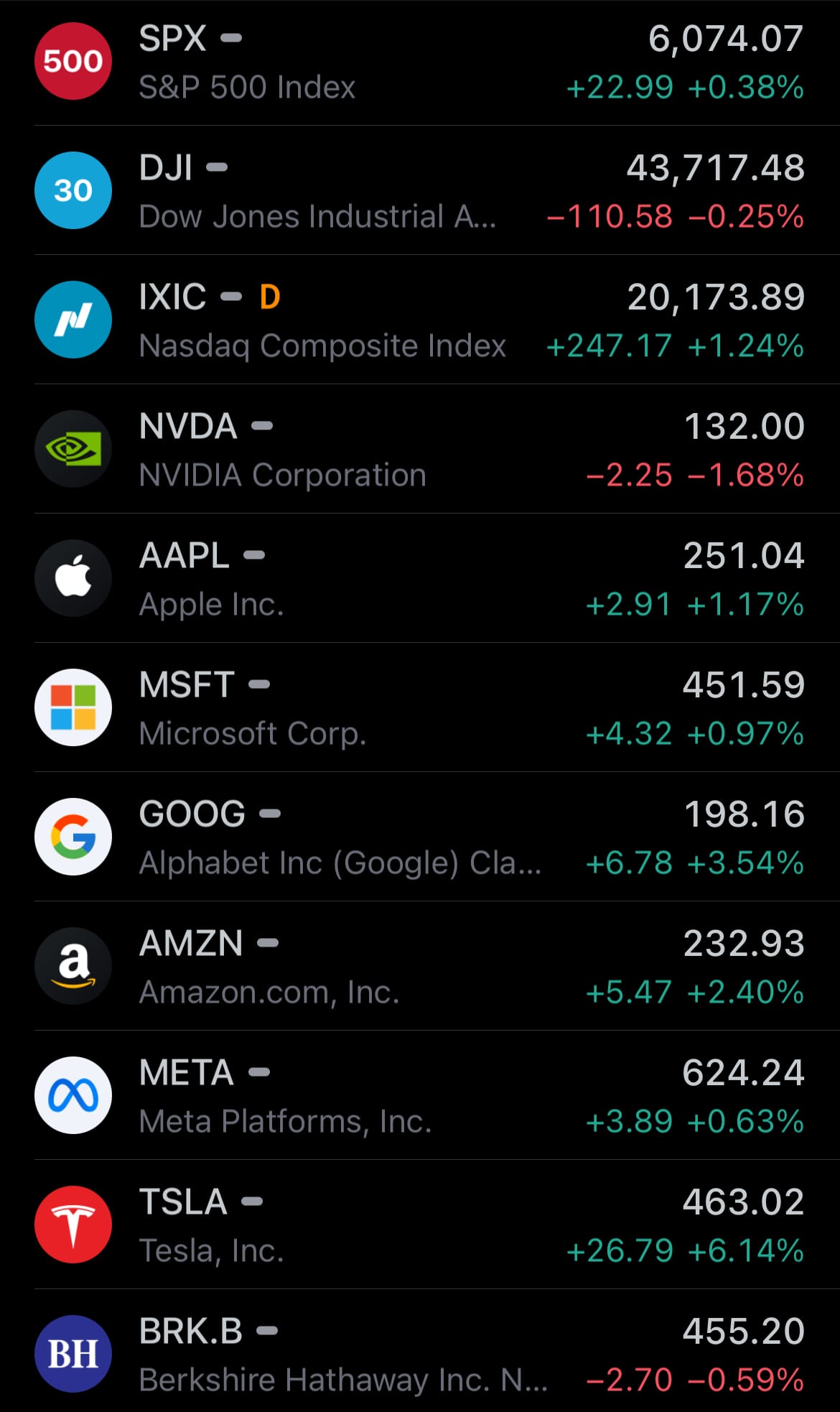Select the AAPL Apple Inc. row
This screenshot has width=840, height=1412.
[420, 578]
